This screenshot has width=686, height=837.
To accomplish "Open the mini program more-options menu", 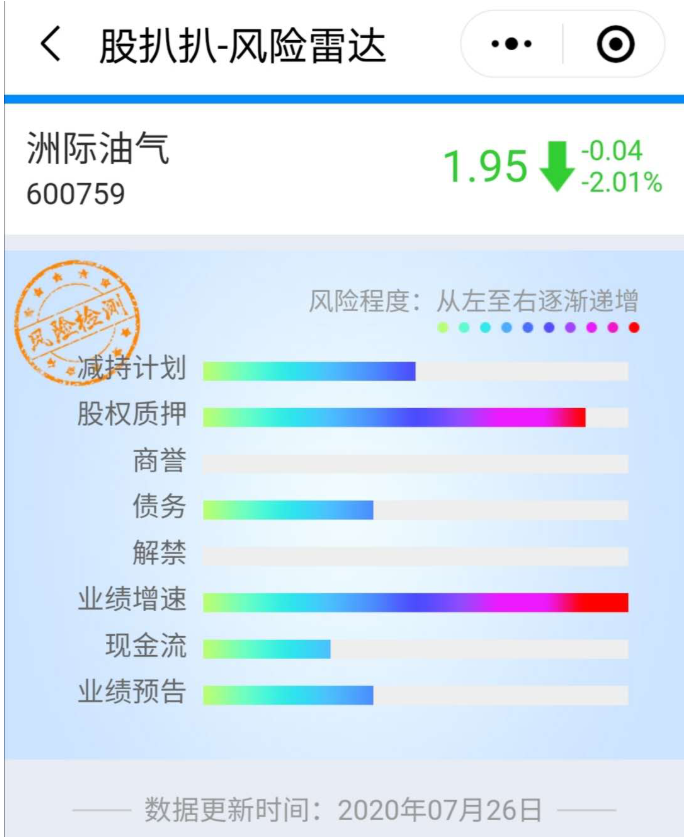I will (512, 45).
